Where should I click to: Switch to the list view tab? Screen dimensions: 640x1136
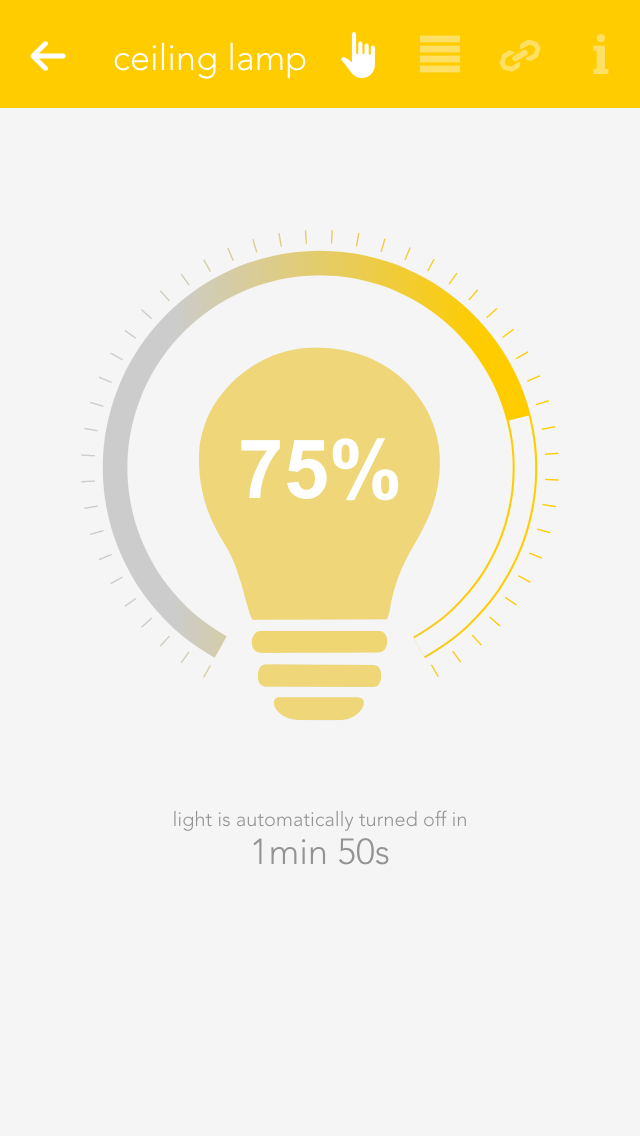pos(440,55)
